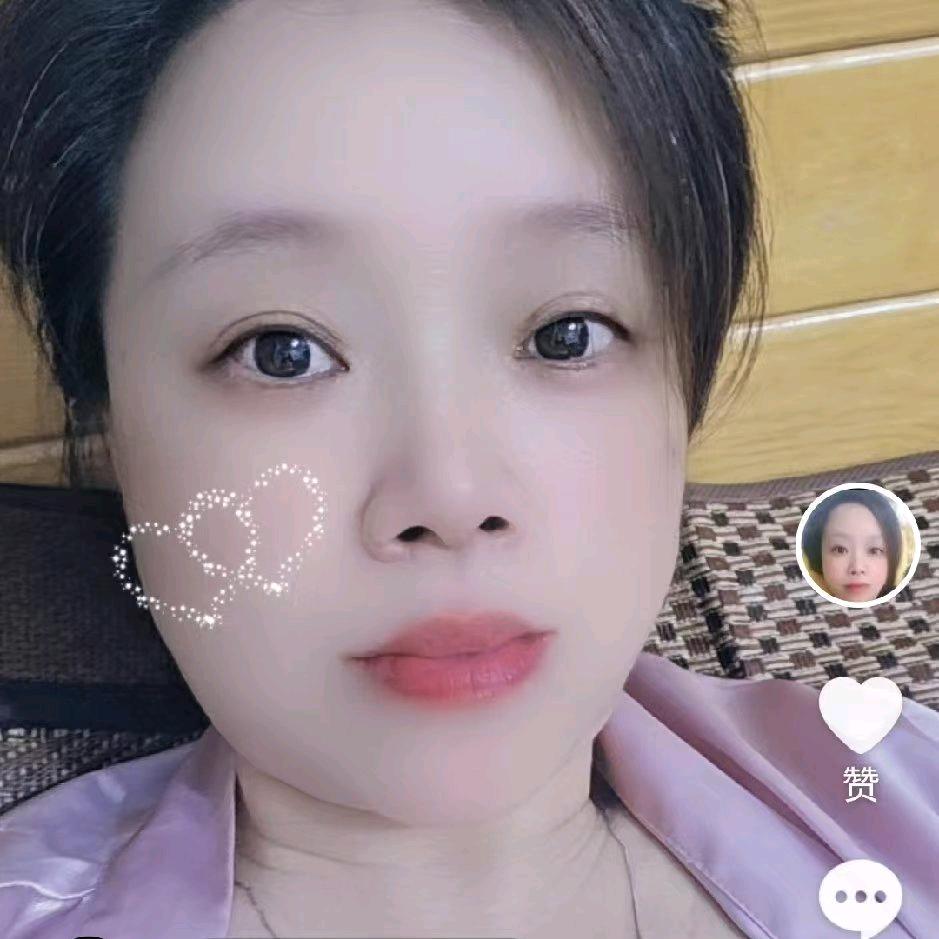Open the creator's round profile avatar
This screenshot has height=939, width=939.
[858, 546]
